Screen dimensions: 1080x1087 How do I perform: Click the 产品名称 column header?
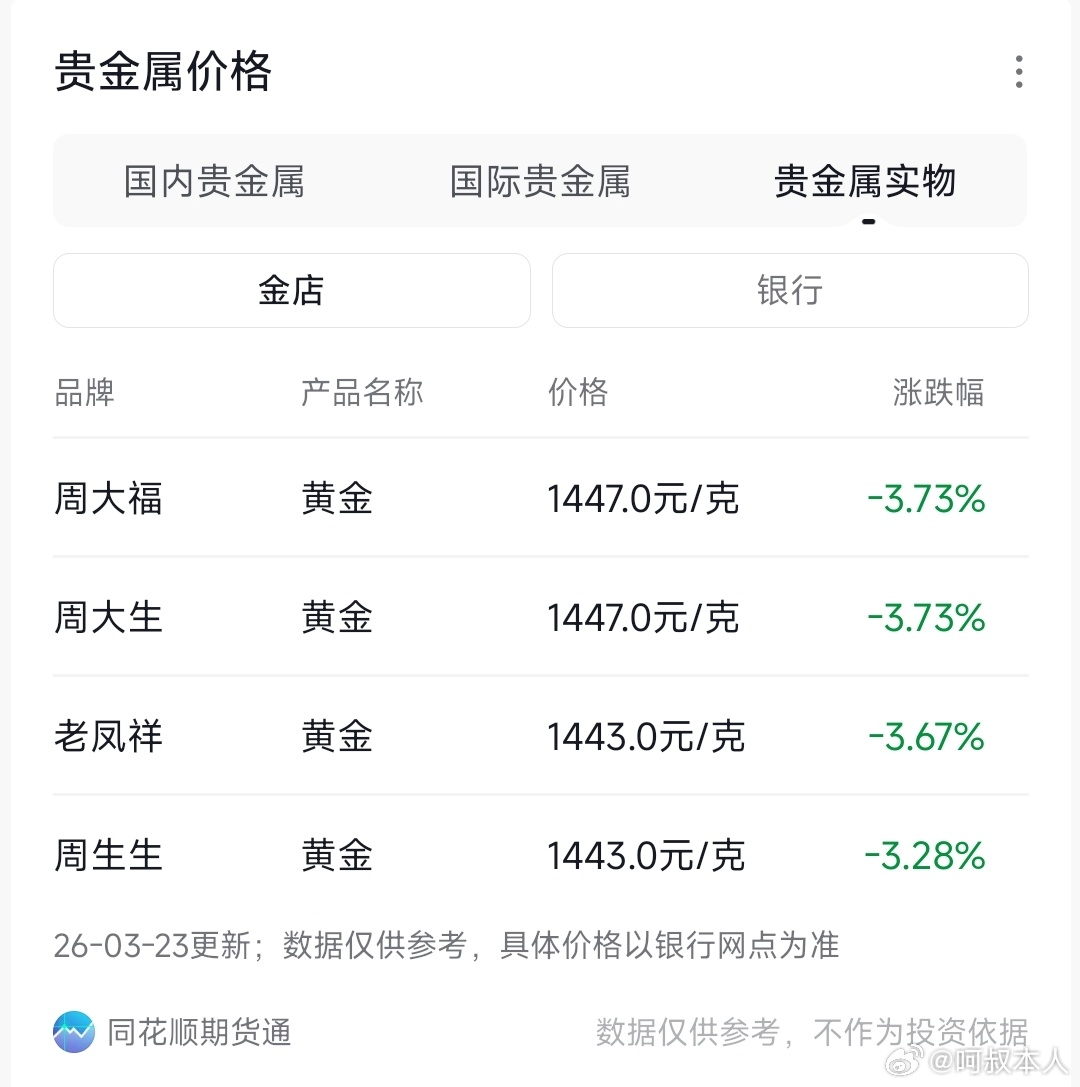click(x=362, y=392)
